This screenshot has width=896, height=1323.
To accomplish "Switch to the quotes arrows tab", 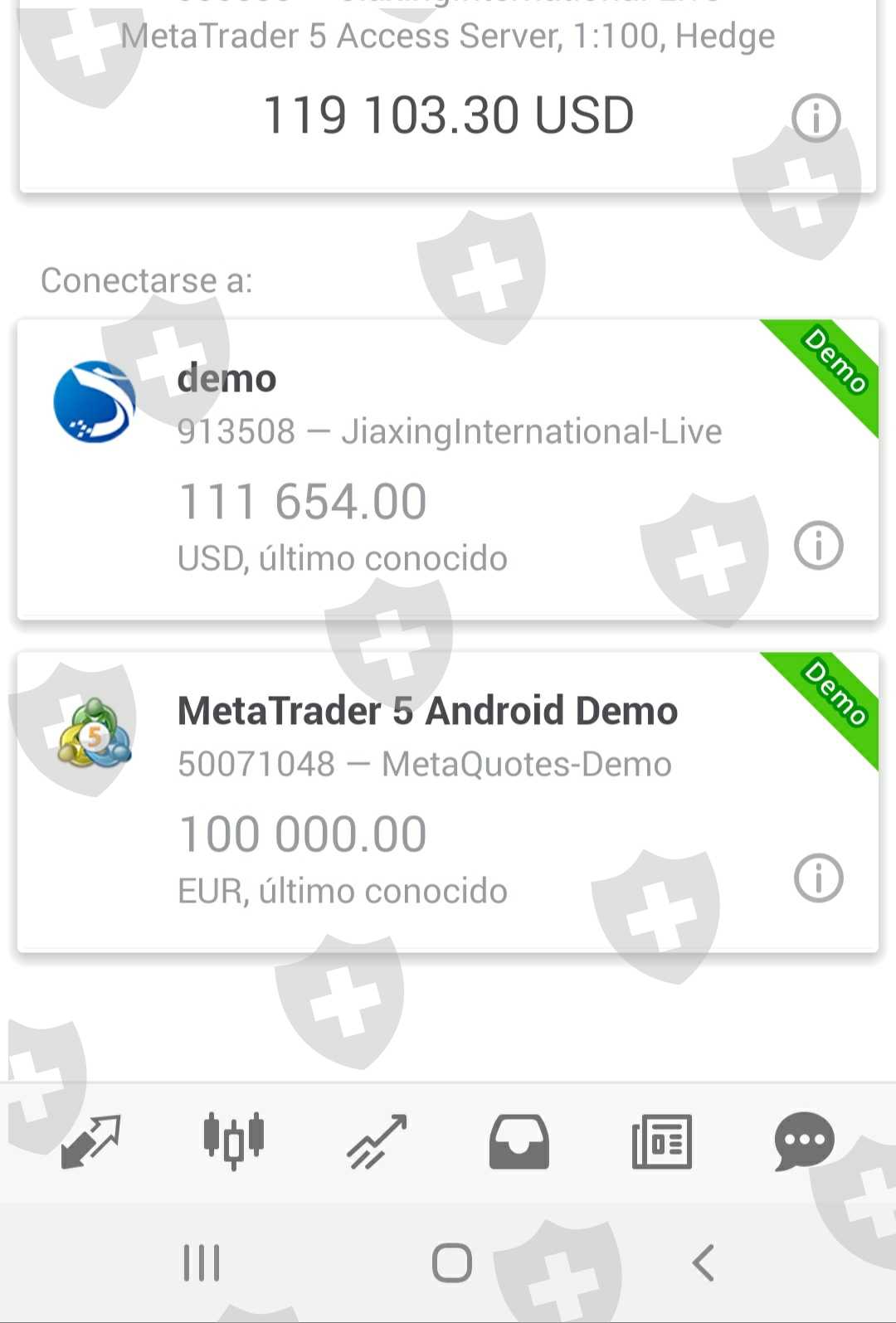I will click(x=91, y=1141).
